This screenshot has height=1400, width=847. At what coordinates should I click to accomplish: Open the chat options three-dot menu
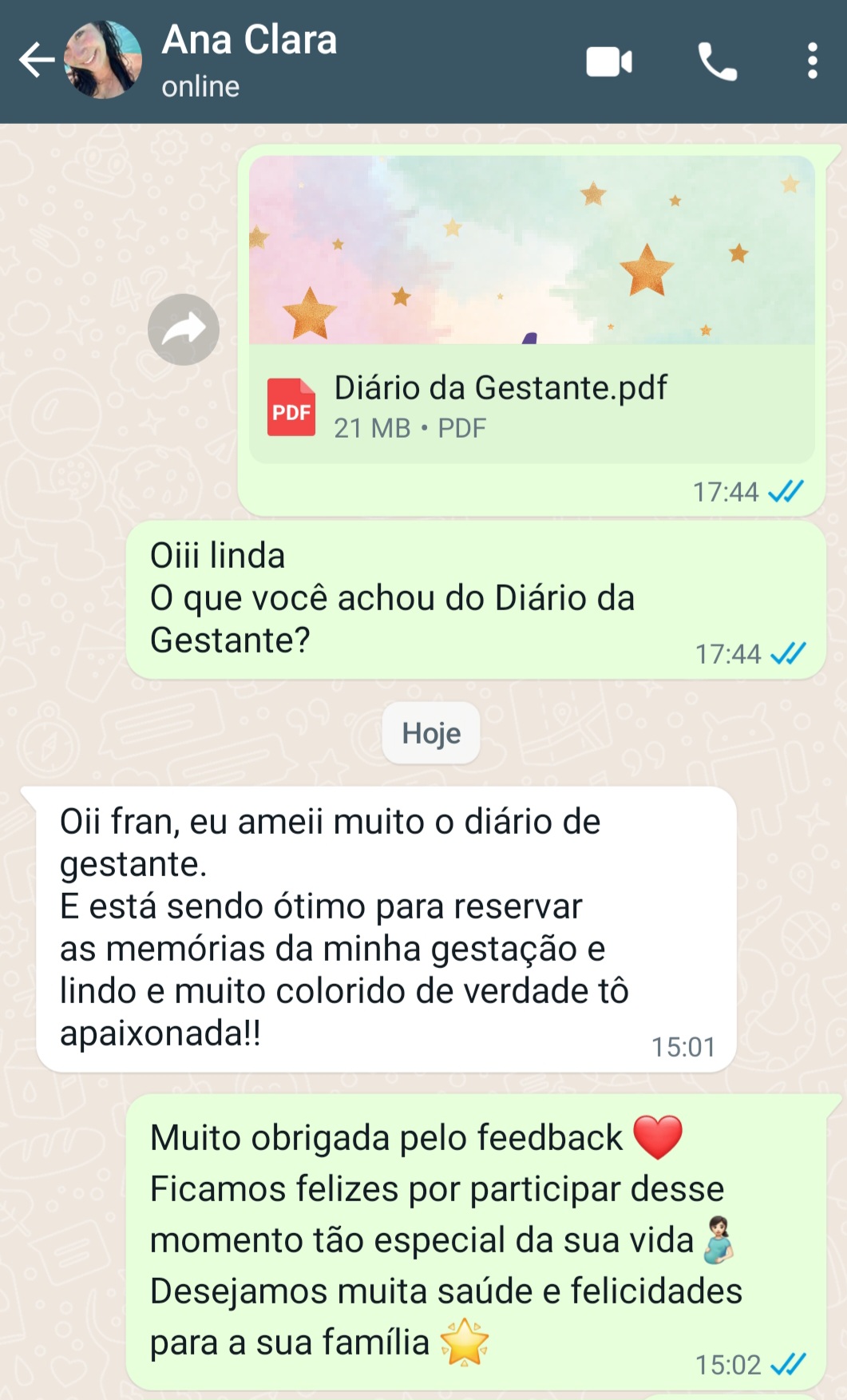pos(813,61)
